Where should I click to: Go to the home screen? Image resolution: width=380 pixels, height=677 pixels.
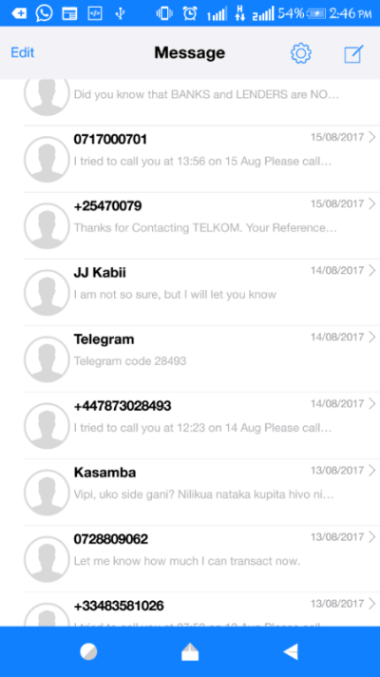click(190, 652)
